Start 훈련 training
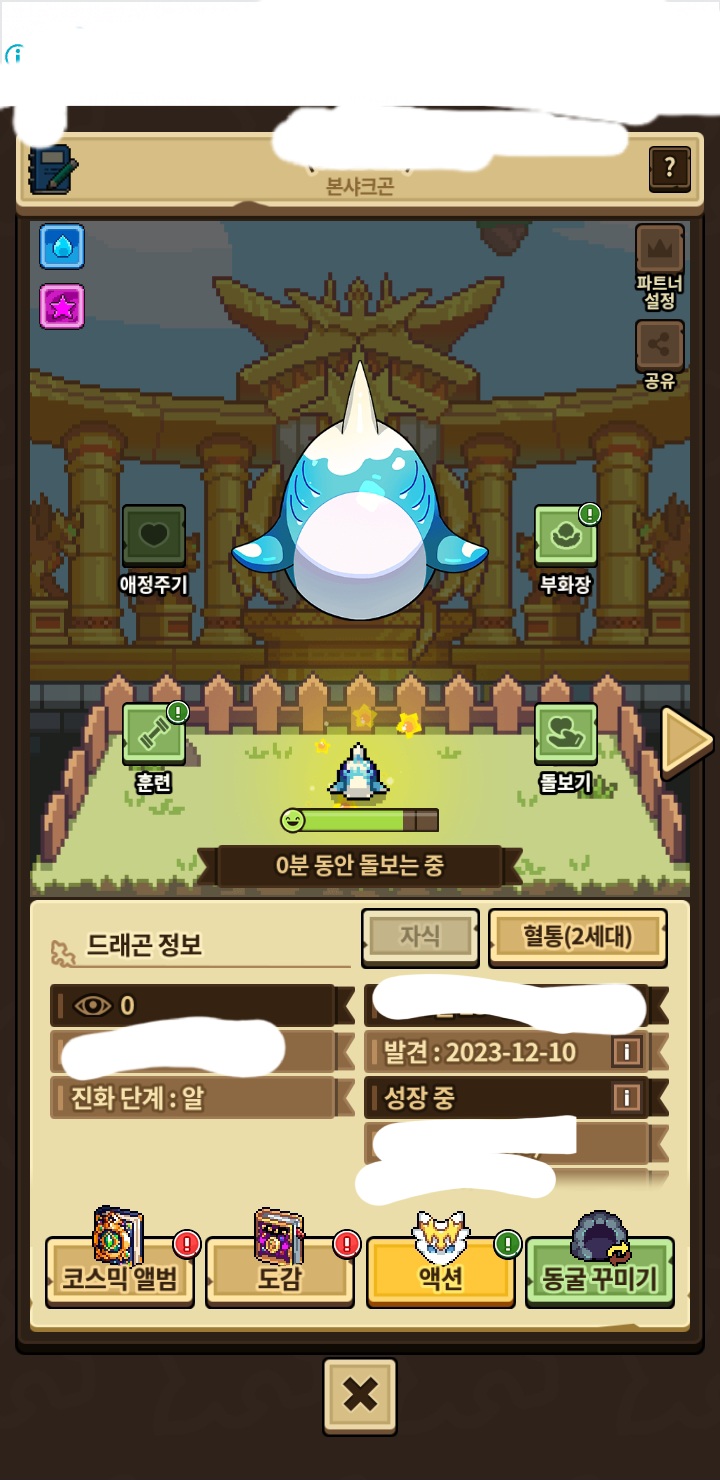 click(153, 735)
